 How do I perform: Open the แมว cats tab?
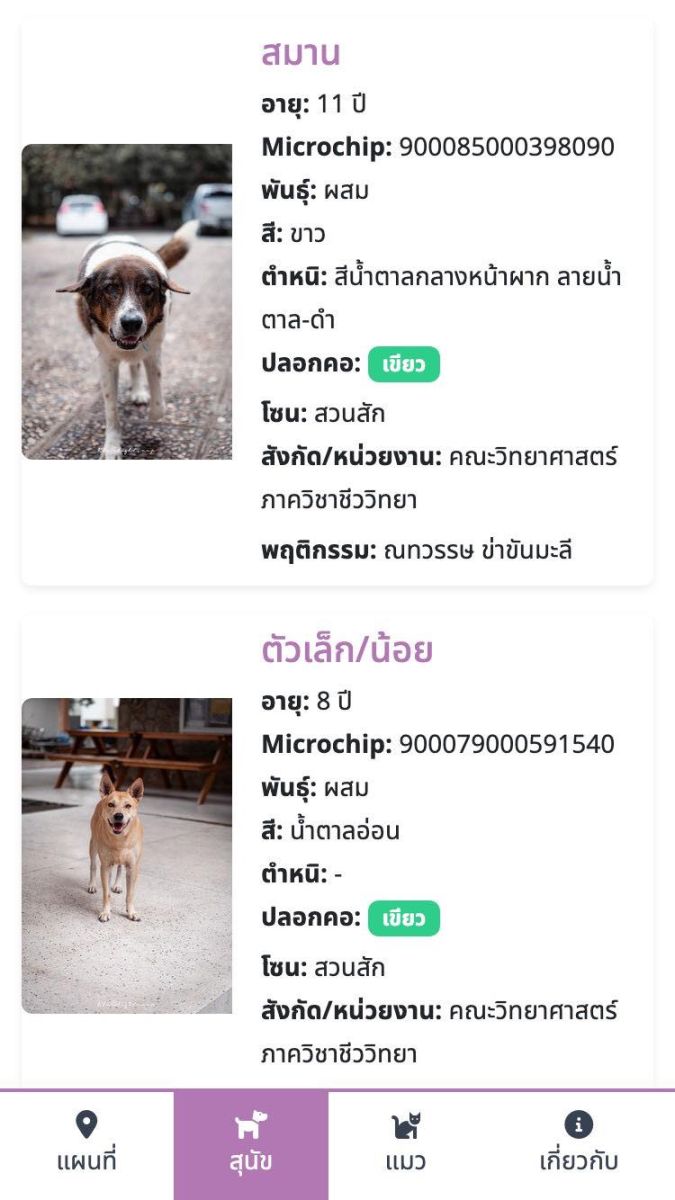coord(405,1144)
